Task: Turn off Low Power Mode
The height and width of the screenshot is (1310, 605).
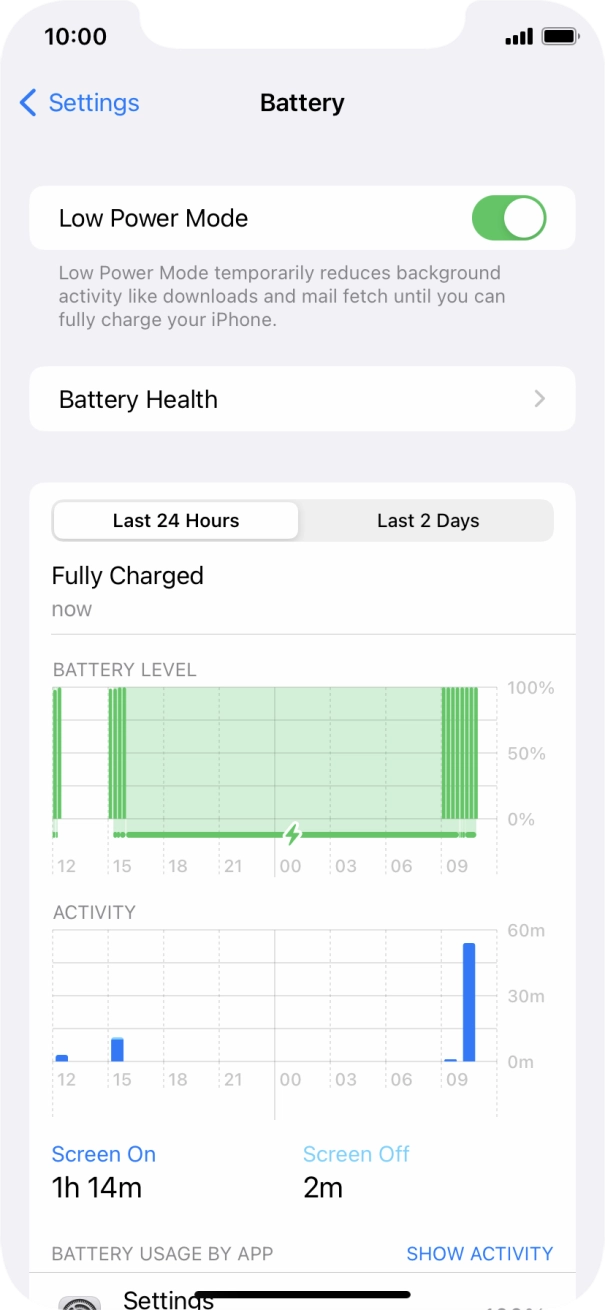Action: [509, 218]
